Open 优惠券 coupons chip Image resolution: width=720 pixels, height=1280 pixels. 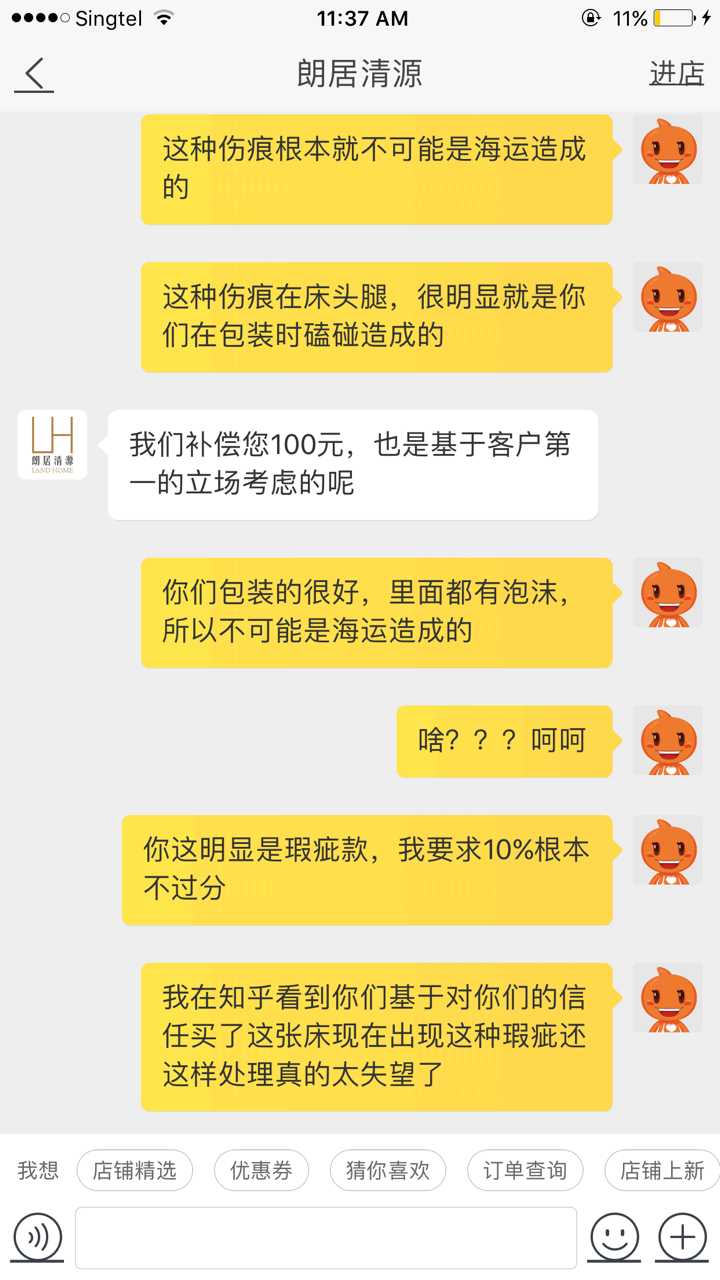[x=261, y=1170]
